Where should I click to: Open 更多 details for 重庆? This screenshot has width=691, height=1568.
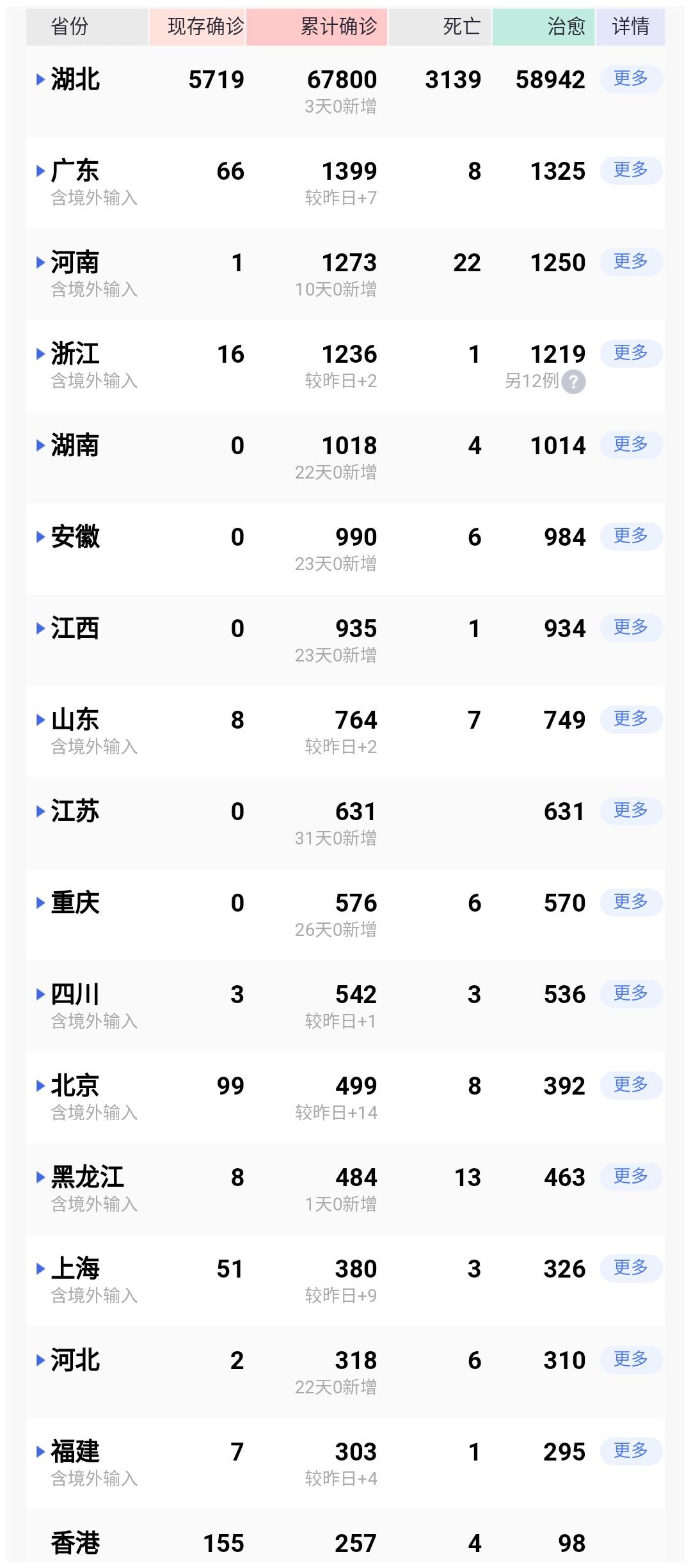631,902
